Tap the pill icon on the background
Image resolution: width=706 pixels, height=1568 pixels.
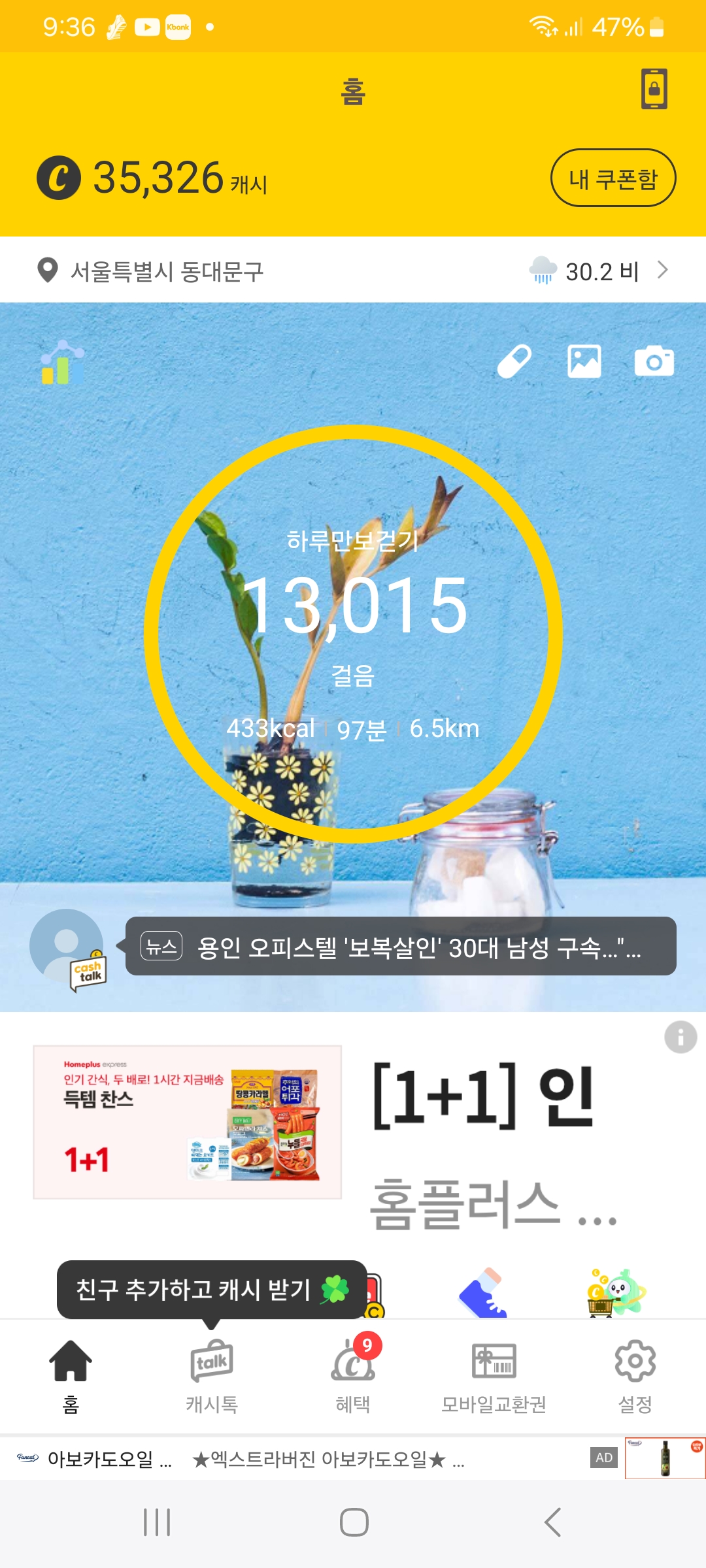click(514, 361)
